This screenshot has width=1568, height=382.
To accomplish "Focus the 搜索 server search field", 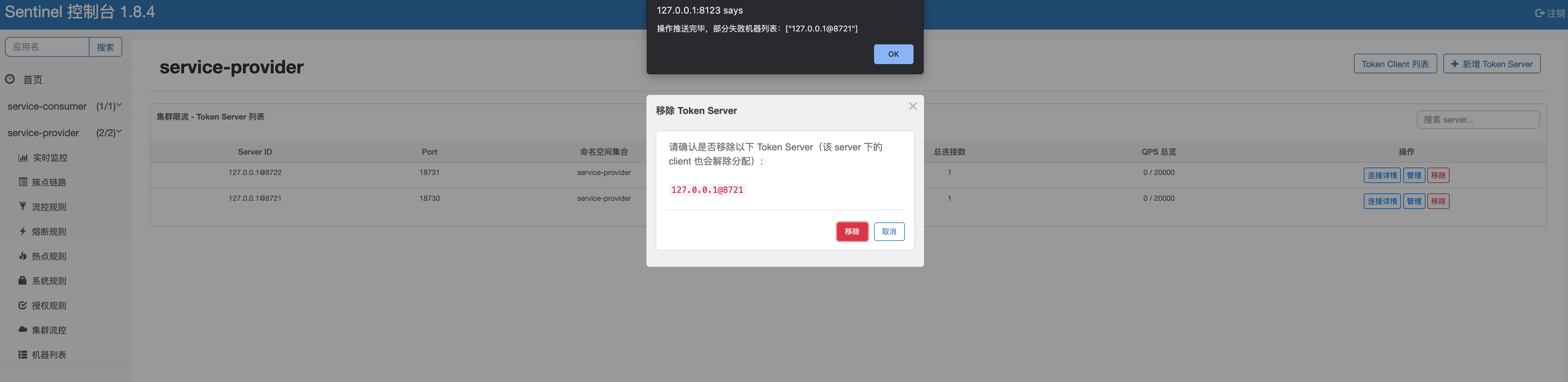I will pos(1478,120).
